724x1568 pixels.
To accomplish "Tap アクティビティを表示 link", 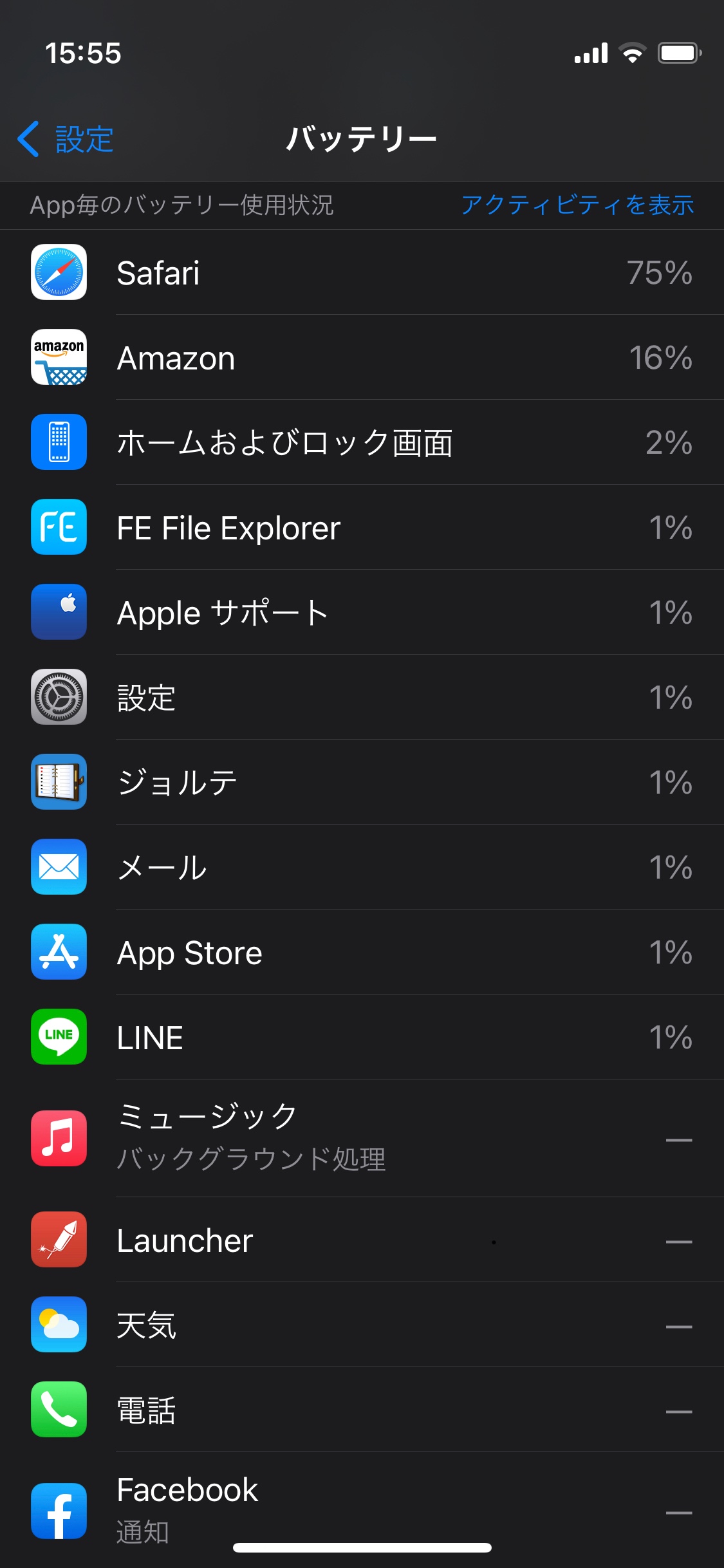I will point(577,205).
